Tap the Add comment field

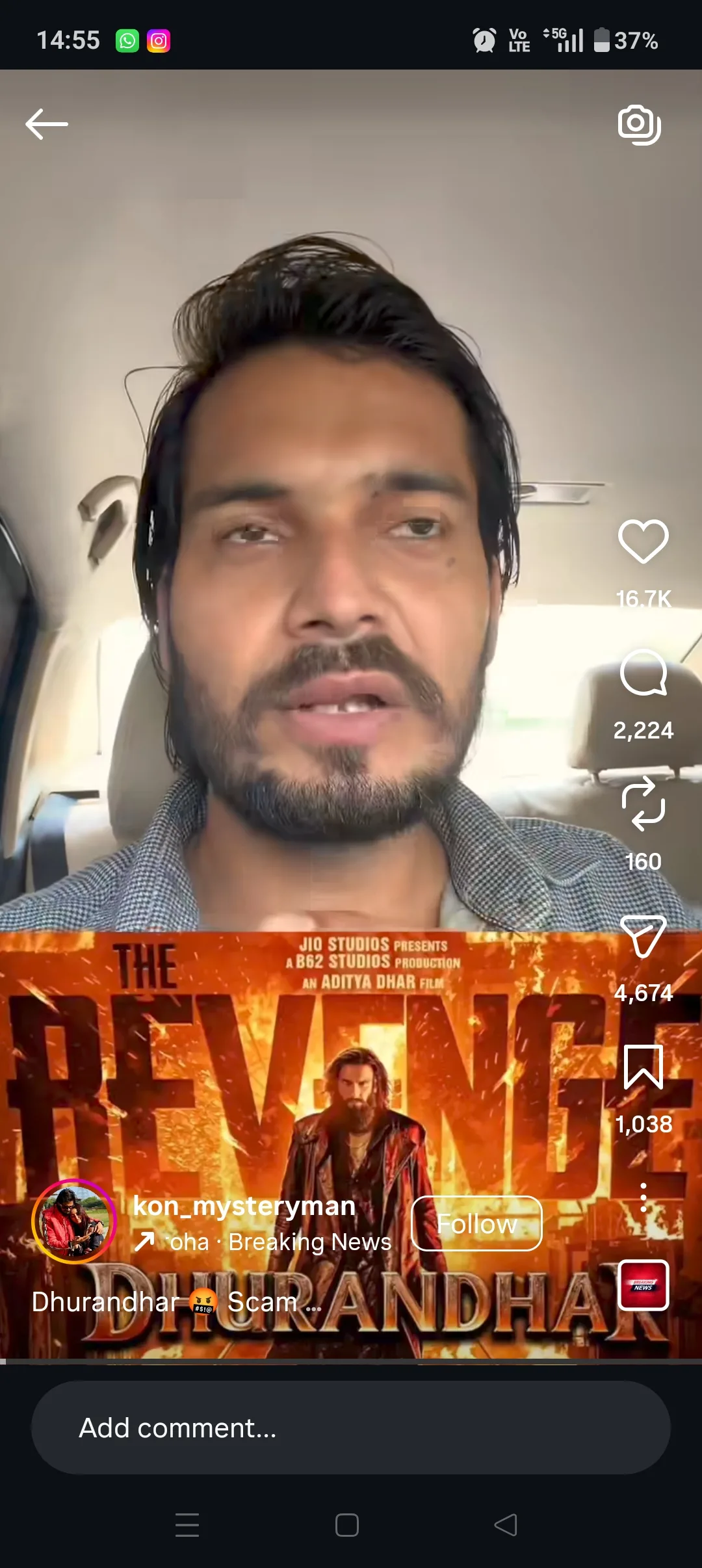(x=351, y=1428)
